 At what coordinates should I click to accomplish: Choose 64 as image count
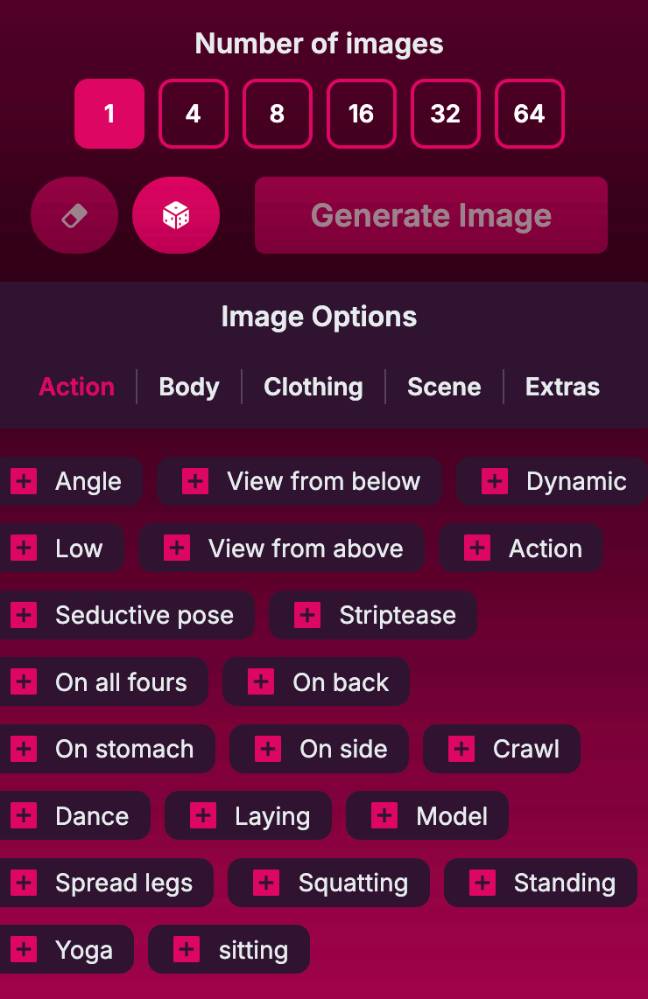coord(529,114)
